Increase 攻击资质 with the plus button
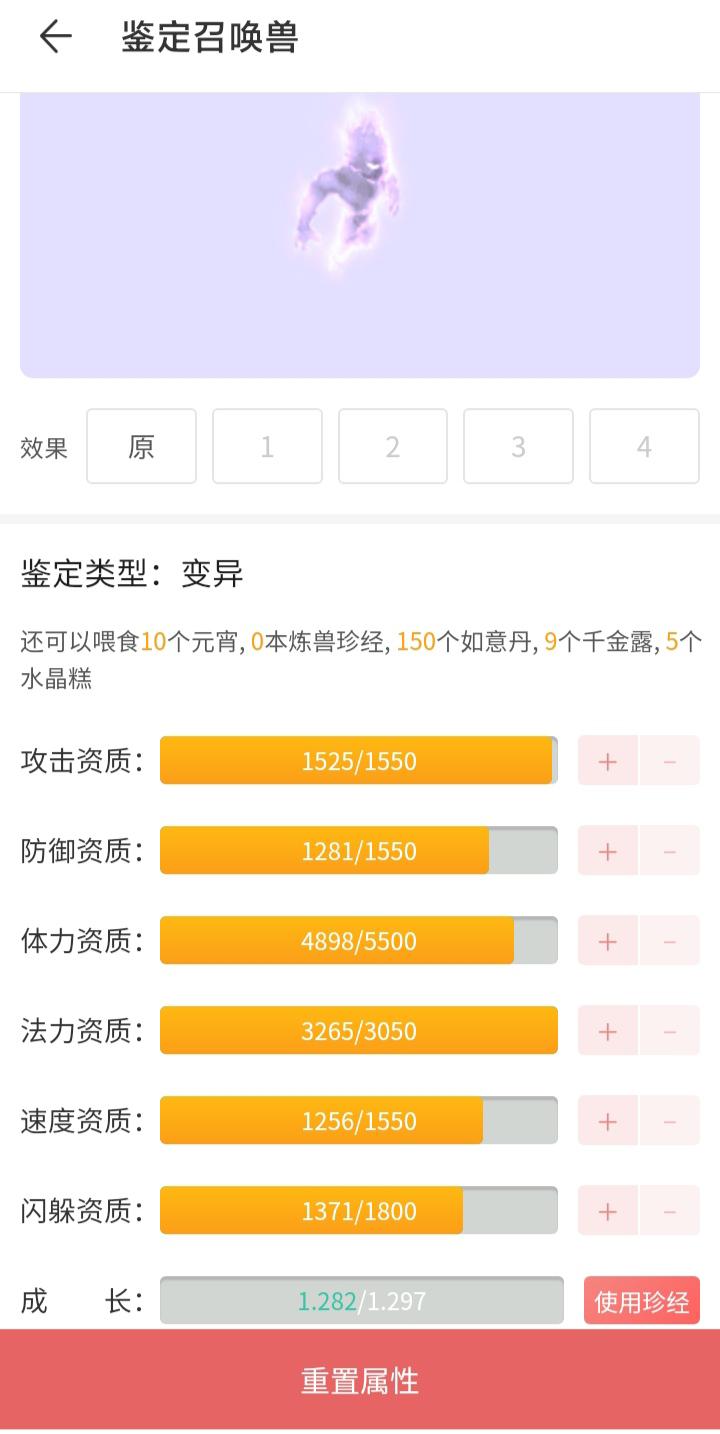720x1434 pixels. 607,761
